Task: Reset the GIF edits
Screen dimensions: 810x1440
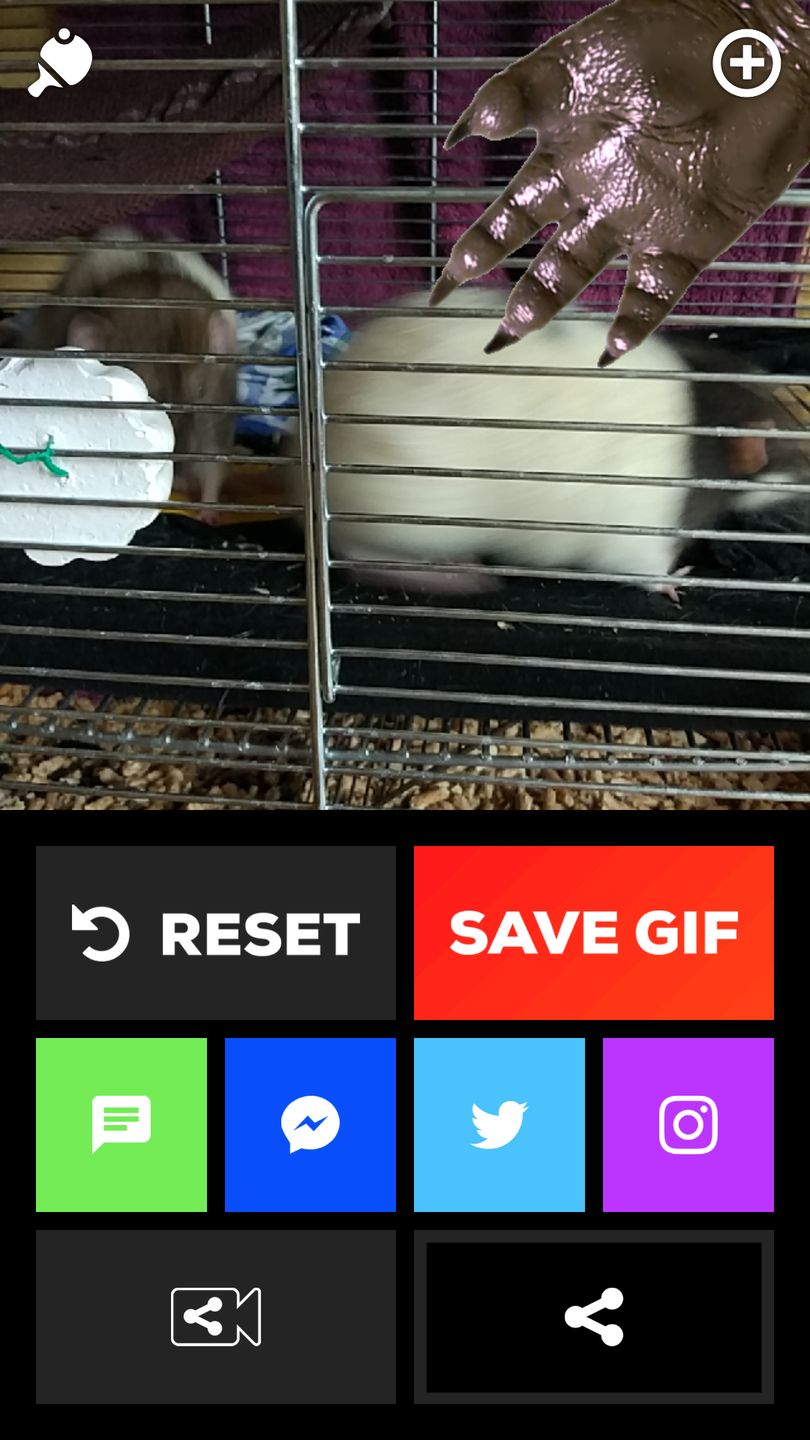Action: tap(216, 933)
